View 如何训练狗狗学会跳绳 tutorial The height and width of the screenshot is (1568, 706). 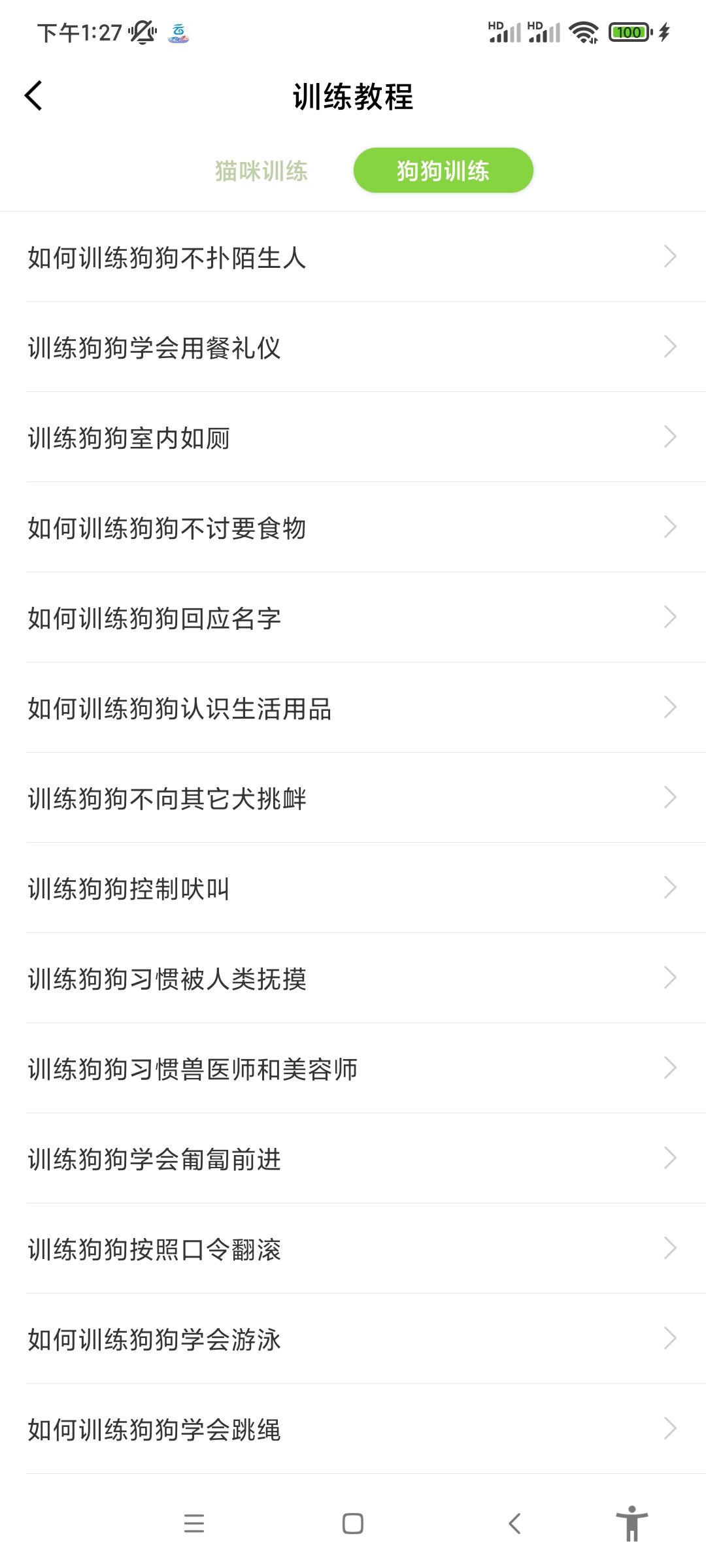pyautogui.click(x=353, y=1429)
